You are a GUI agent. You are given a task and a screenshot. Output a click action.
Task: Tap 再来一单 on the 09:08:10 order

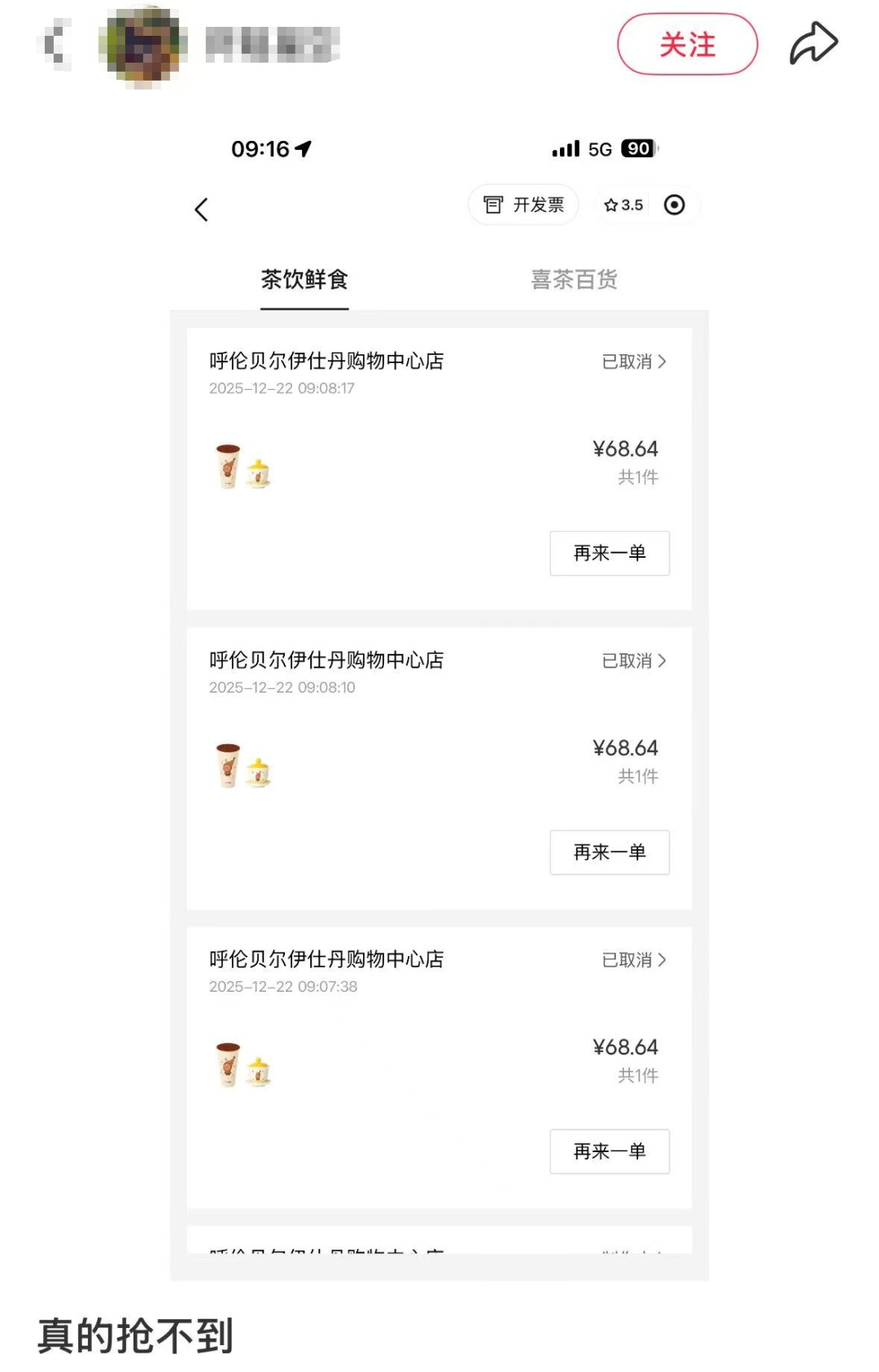[610, 853]
